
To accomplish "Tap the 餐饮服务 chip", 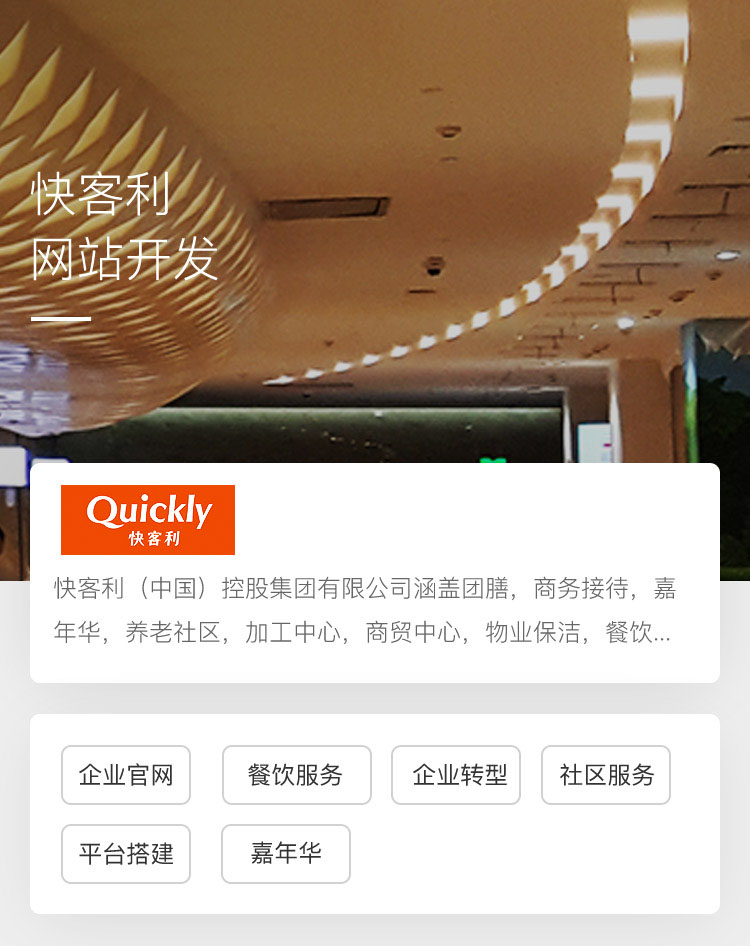I will tap(296, 775).
